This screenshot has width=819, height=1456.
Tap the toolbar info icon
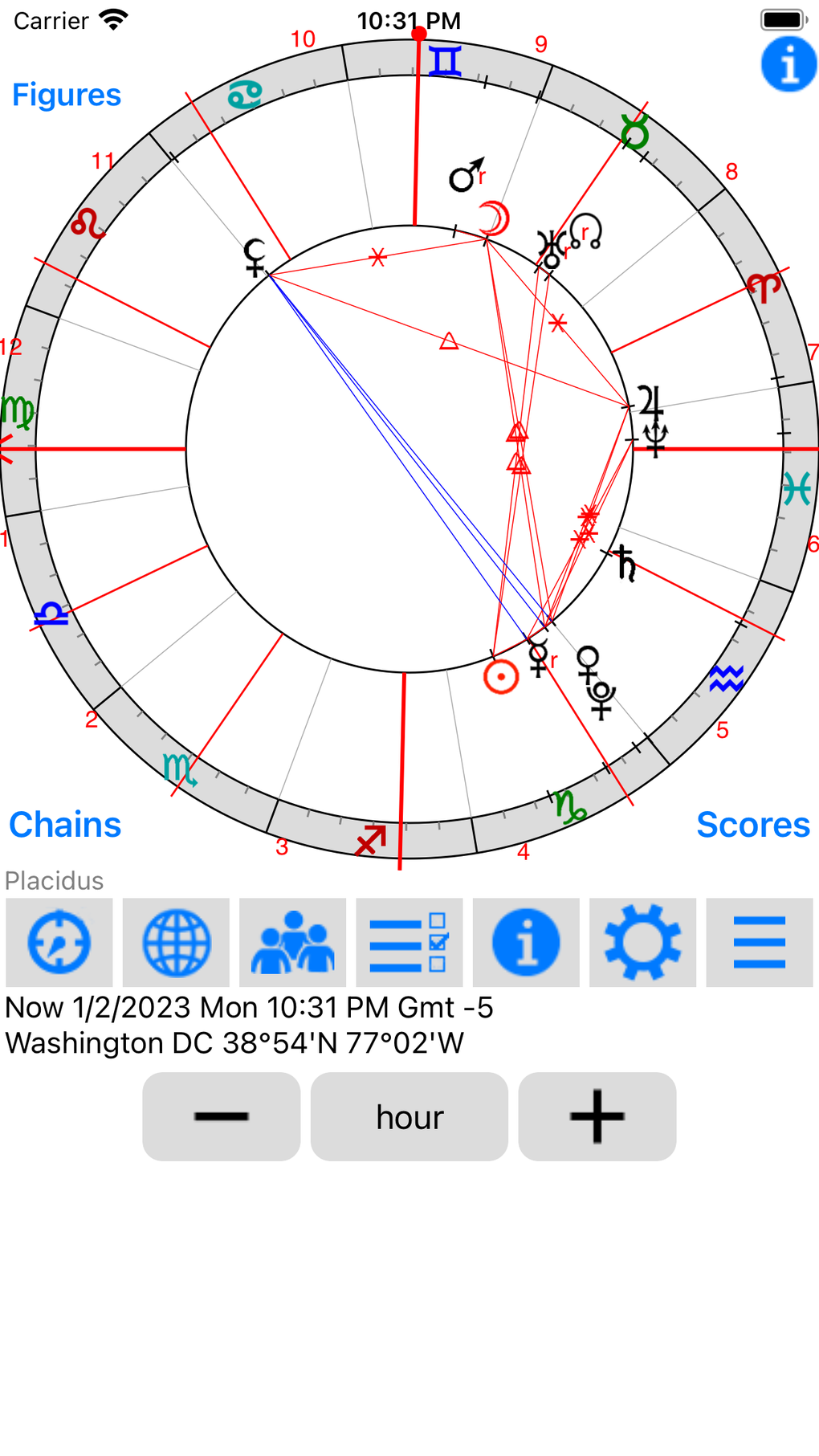pos(527,942)
